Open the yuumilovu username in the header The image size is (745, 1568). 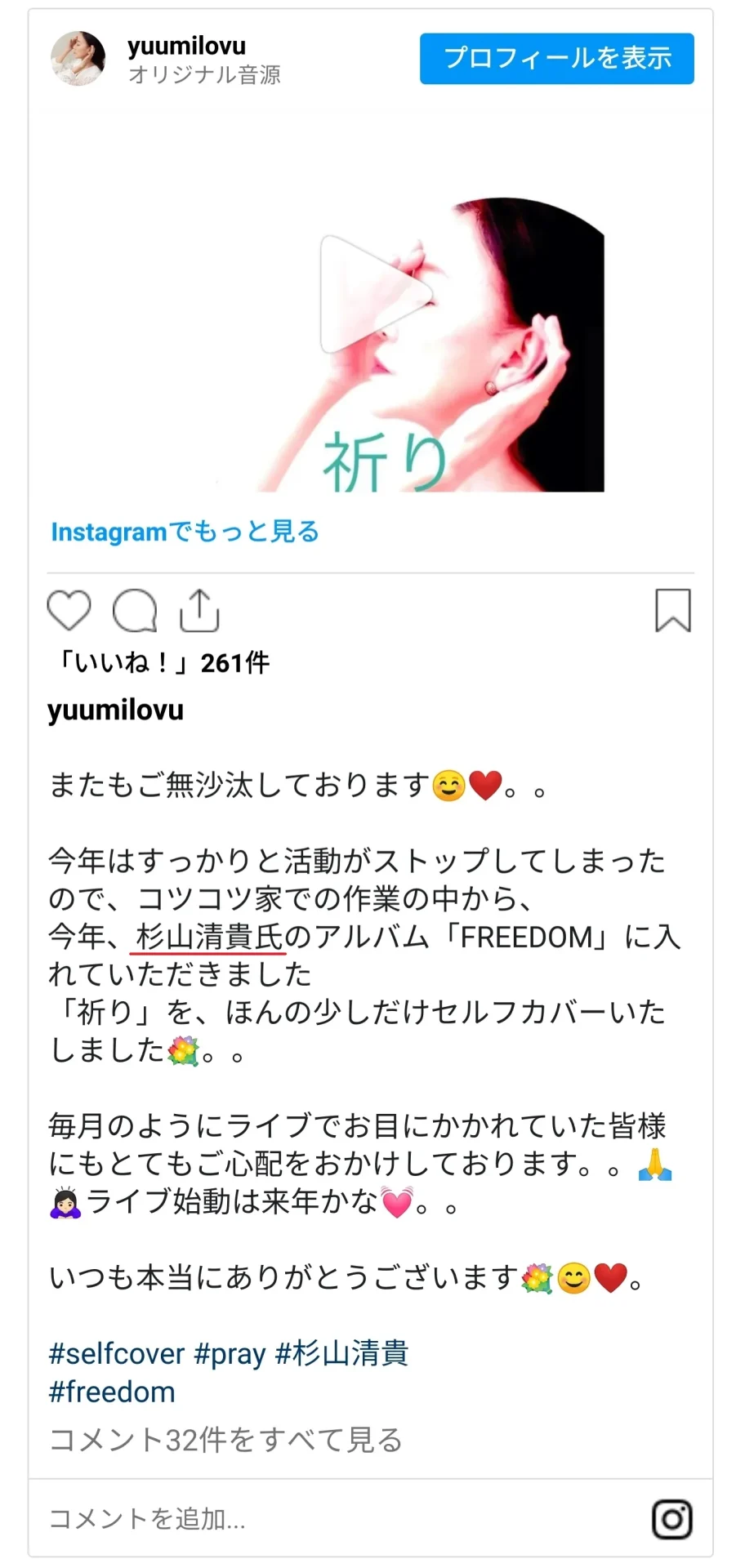tap(186, 47)
